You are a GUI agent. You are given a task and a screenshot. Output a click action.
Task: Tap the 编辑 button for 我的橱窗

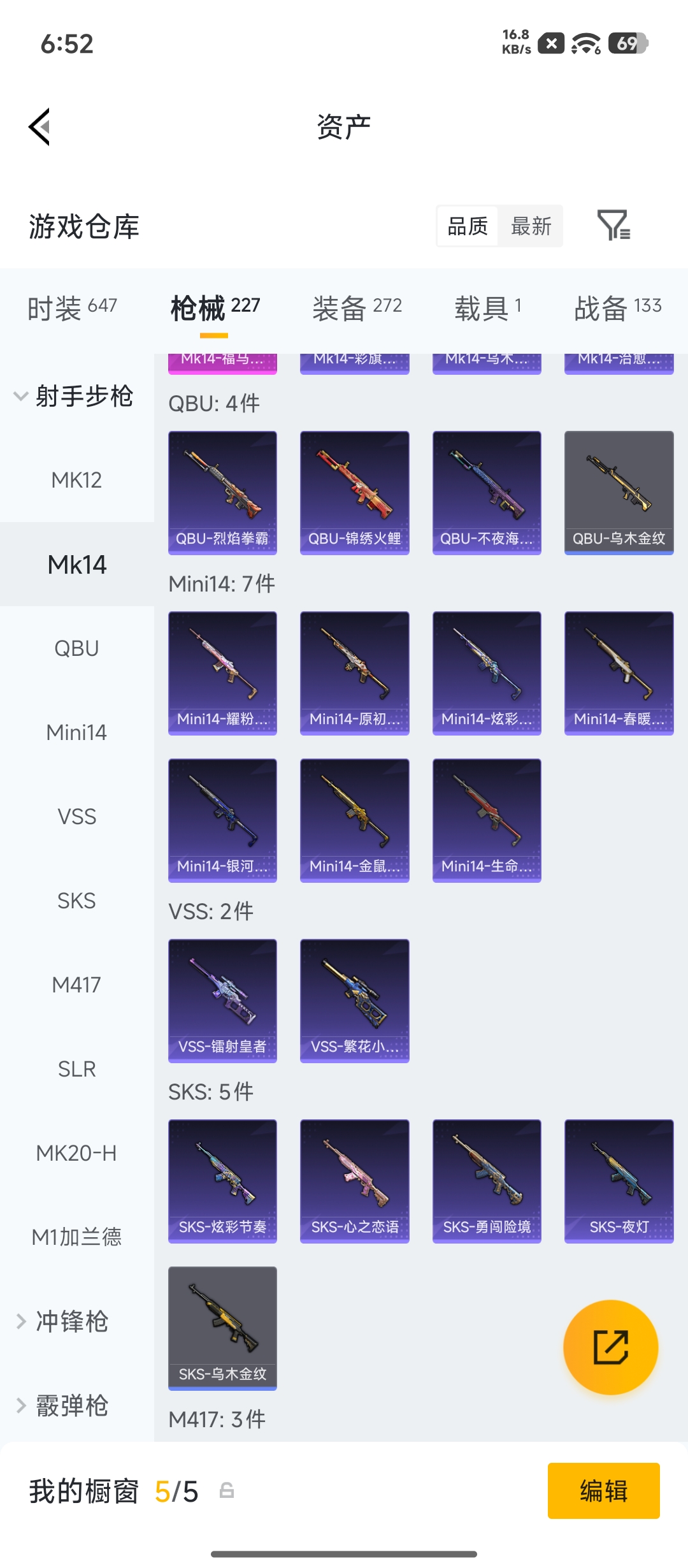[x=604, y=1491]
